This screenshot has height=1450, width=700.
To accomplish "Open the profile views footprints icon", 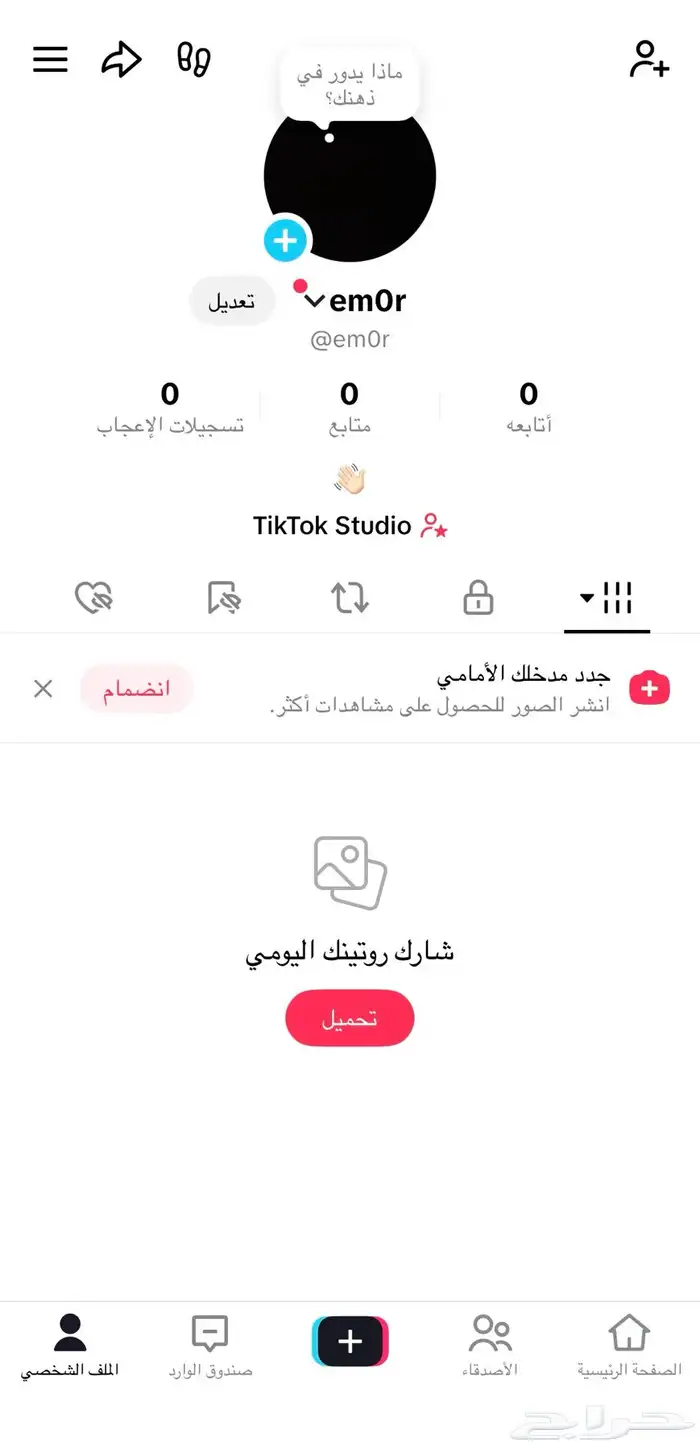I will click(x=194, y=60).
